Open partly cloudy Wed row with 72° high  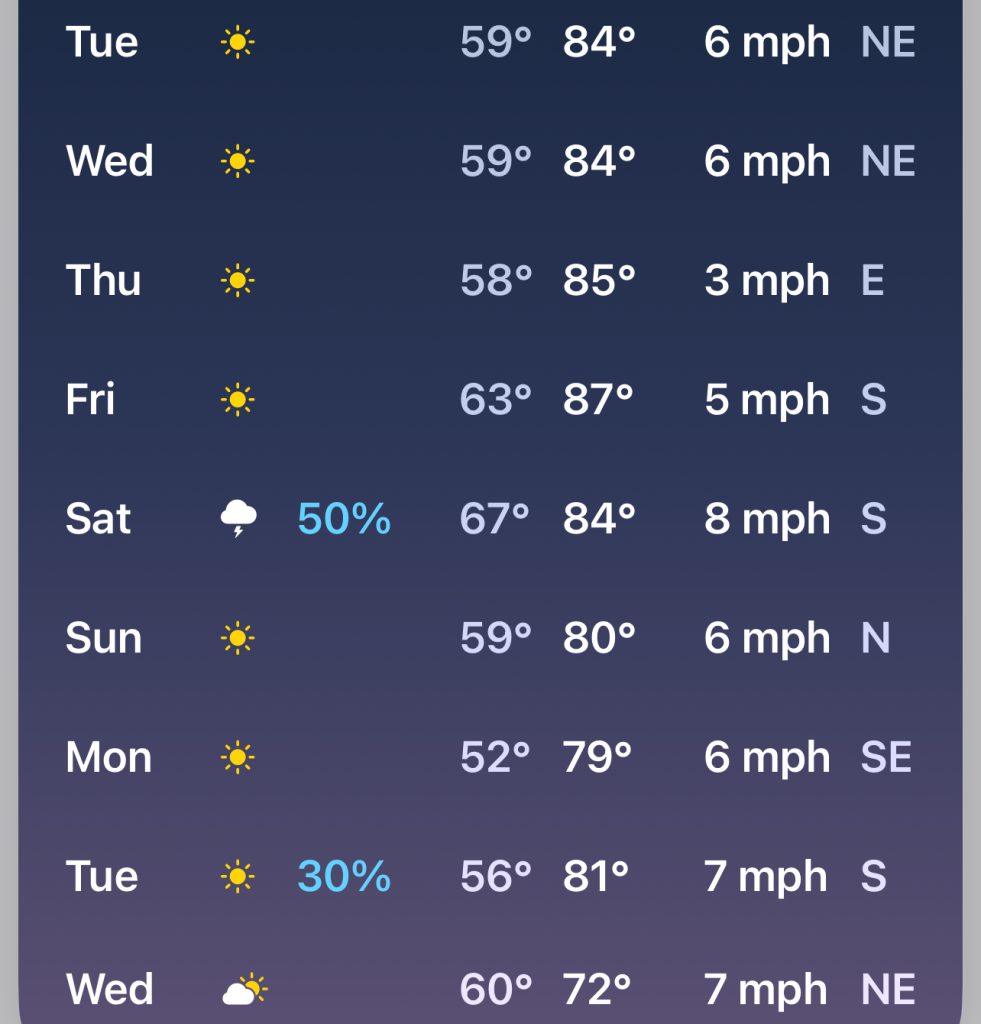pyautogui.click(x=490, y=990)
